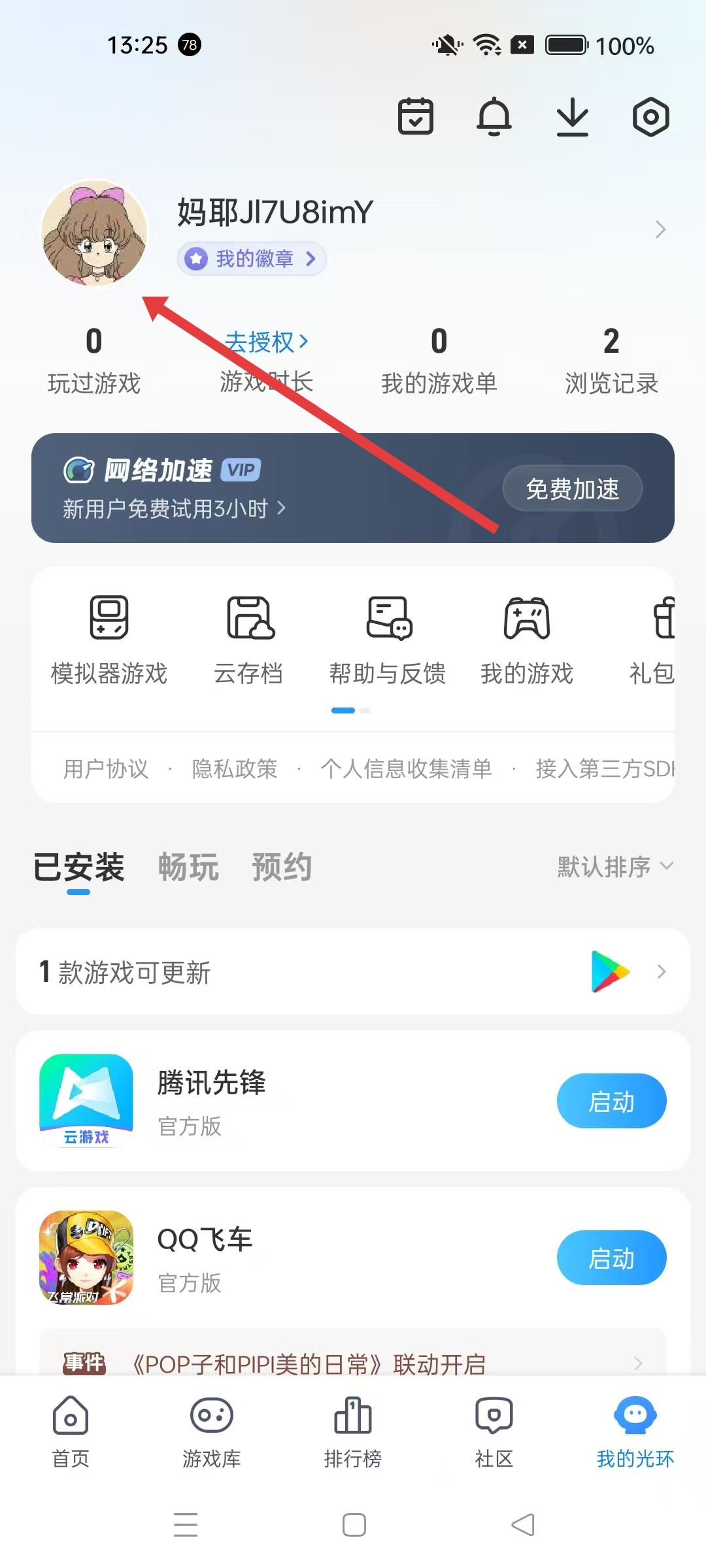Image resolution: width=706 pixels, height=1568 pixels.
Task: Tap the profile avatar picture
Action: click(94, 233)
